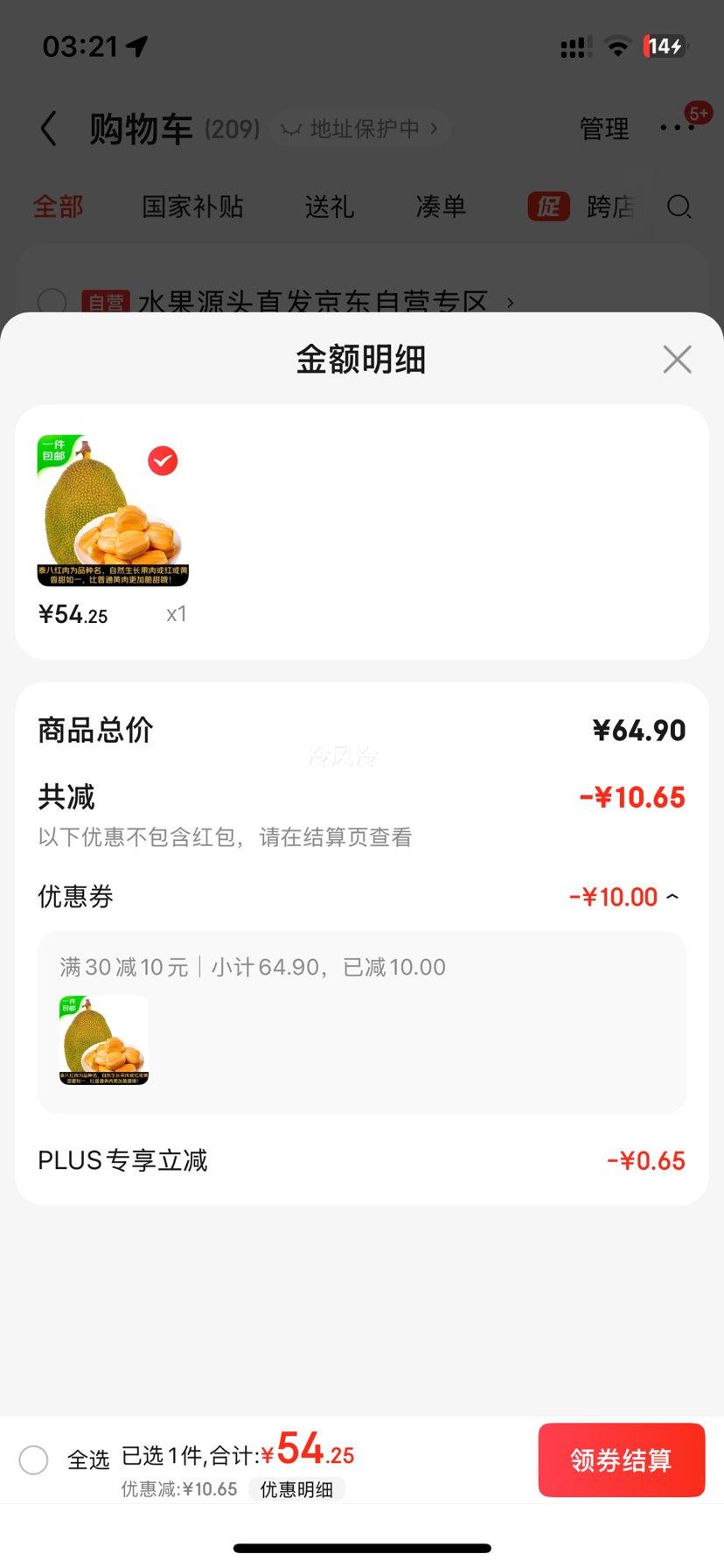Screen dimensions: 724x1568
Task: Tap 领券结算 to check out
Action: (621, 1459)
